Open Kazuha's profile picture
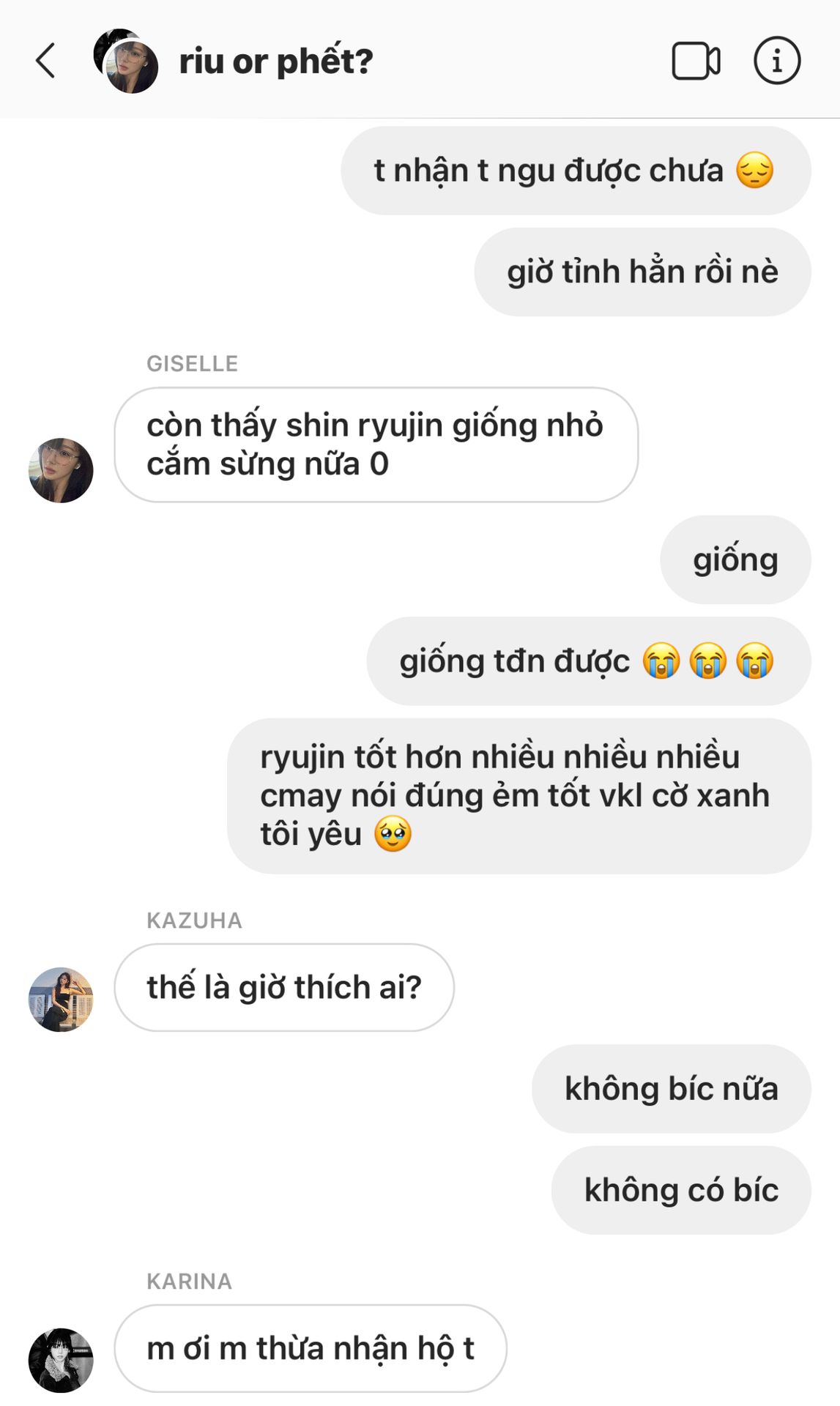 pyautogui.click(x=61, y=1000)
